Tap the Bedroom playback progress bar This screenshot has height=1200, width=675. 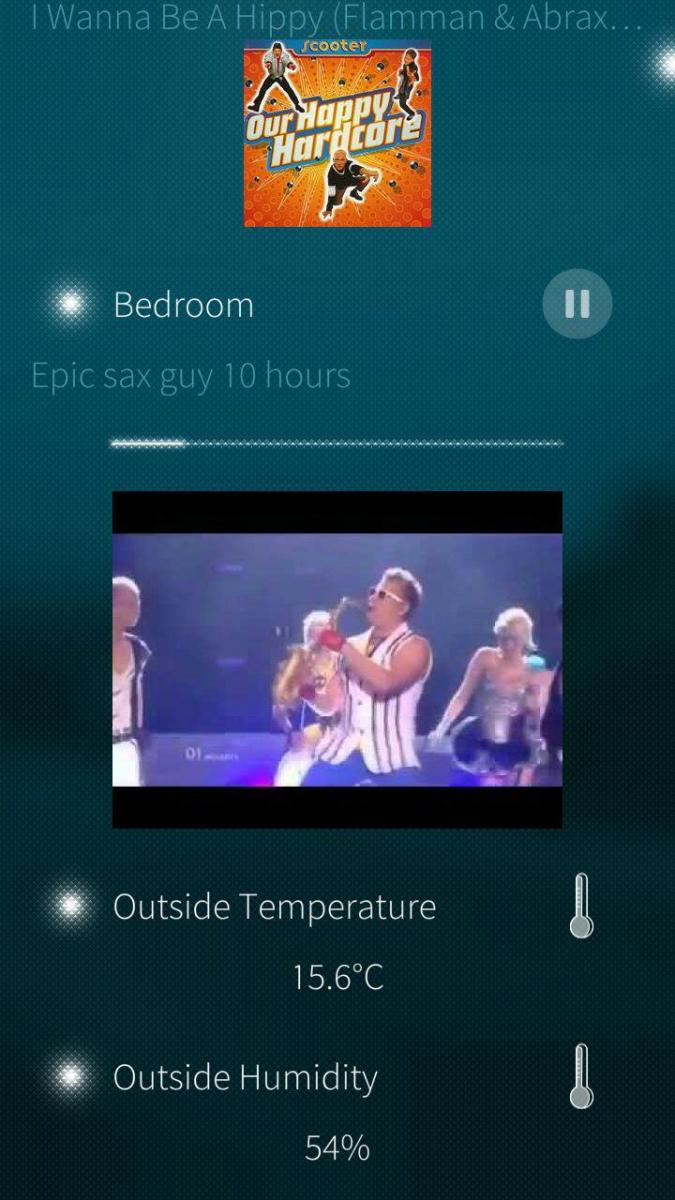pyautogui.click(x=337, y=443)
